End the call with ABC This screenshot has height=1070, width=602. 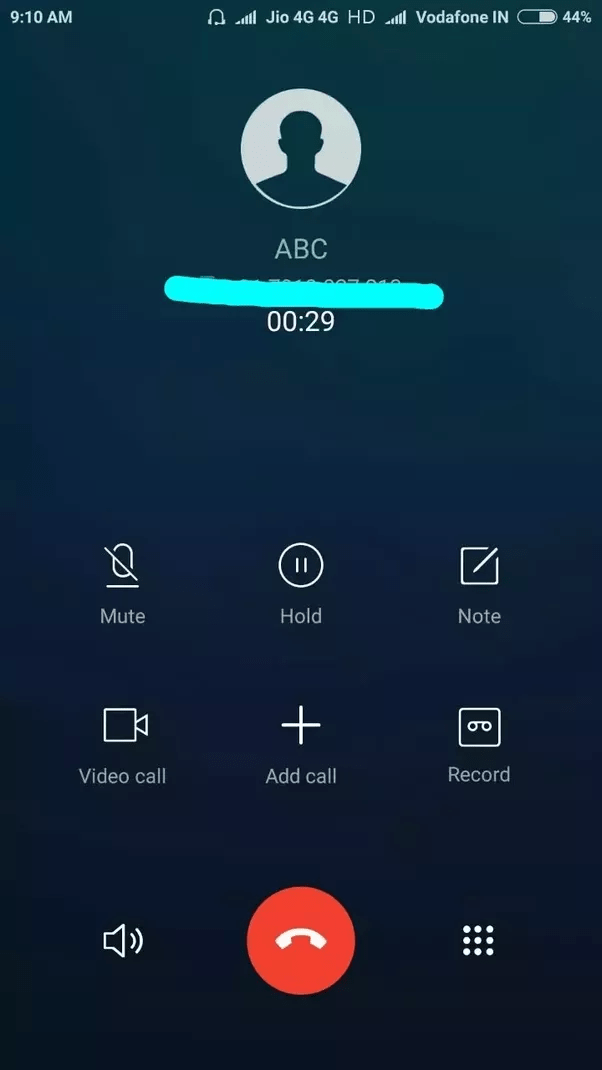[300, 941]
